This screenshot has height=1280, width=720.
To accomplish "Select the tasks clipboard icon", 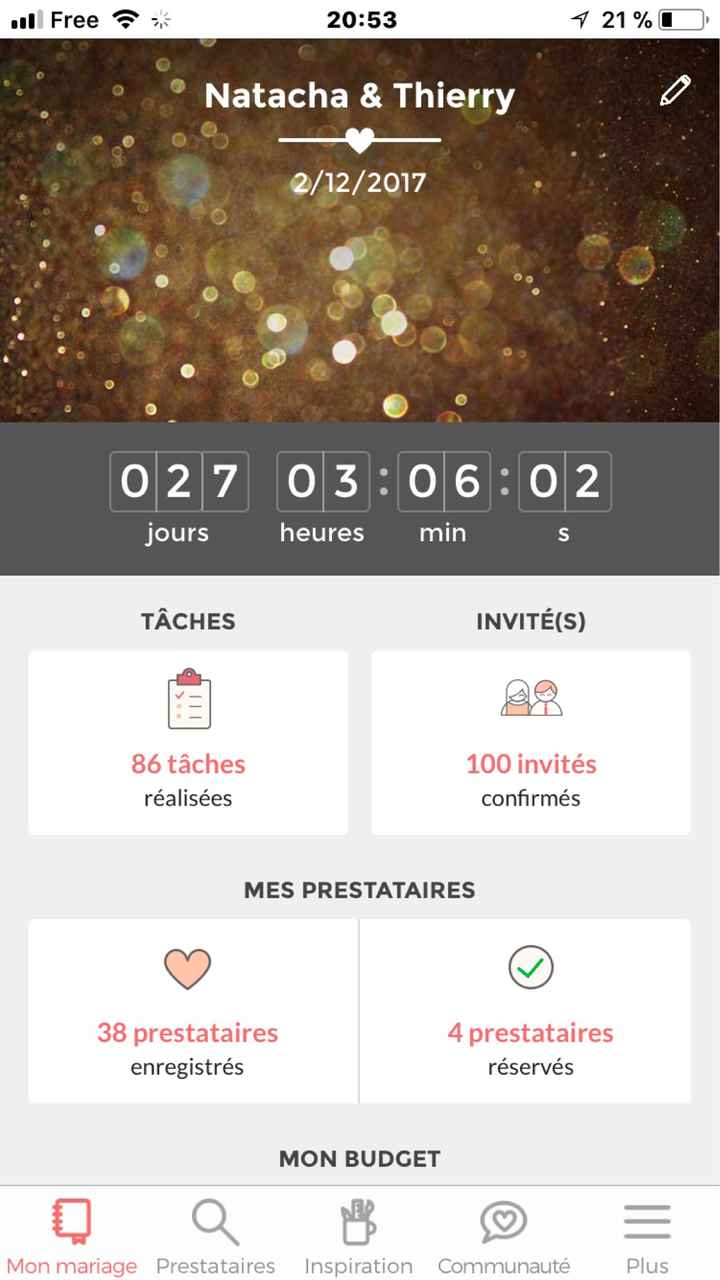I will [x=189, y=700].
